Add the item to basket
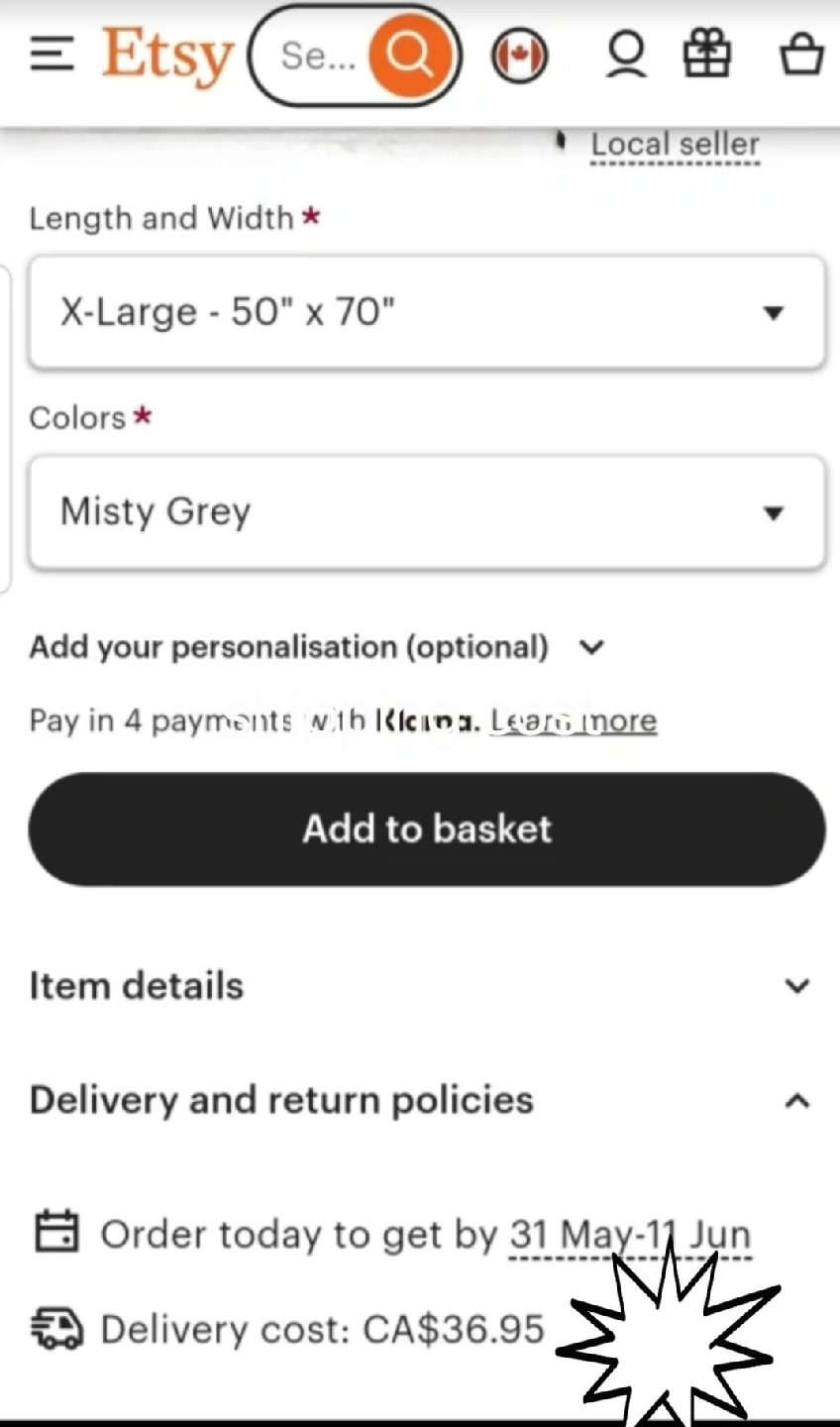 426,829
